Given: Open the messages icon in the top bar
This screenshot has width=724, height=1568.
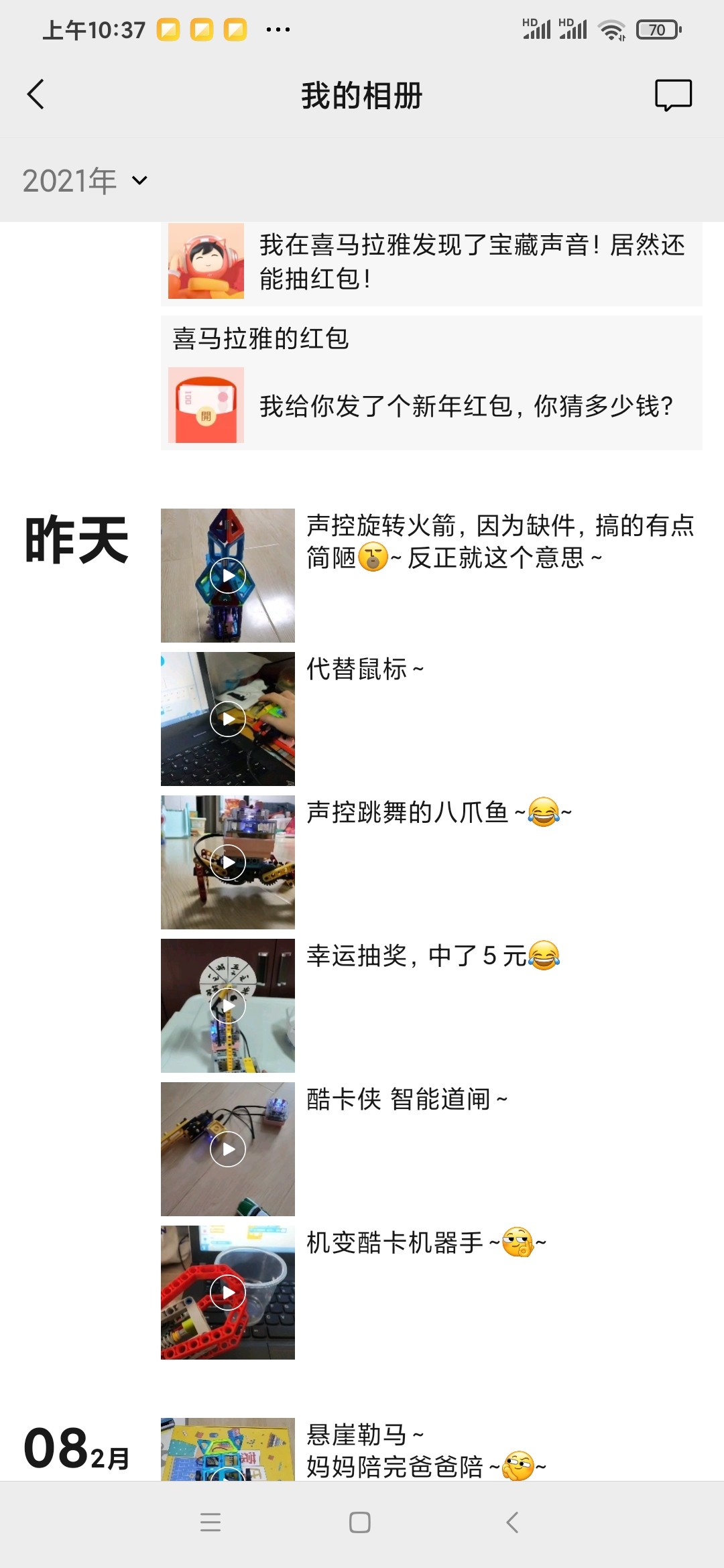Looking at the screenshot, I should click(x=673, y=94).
